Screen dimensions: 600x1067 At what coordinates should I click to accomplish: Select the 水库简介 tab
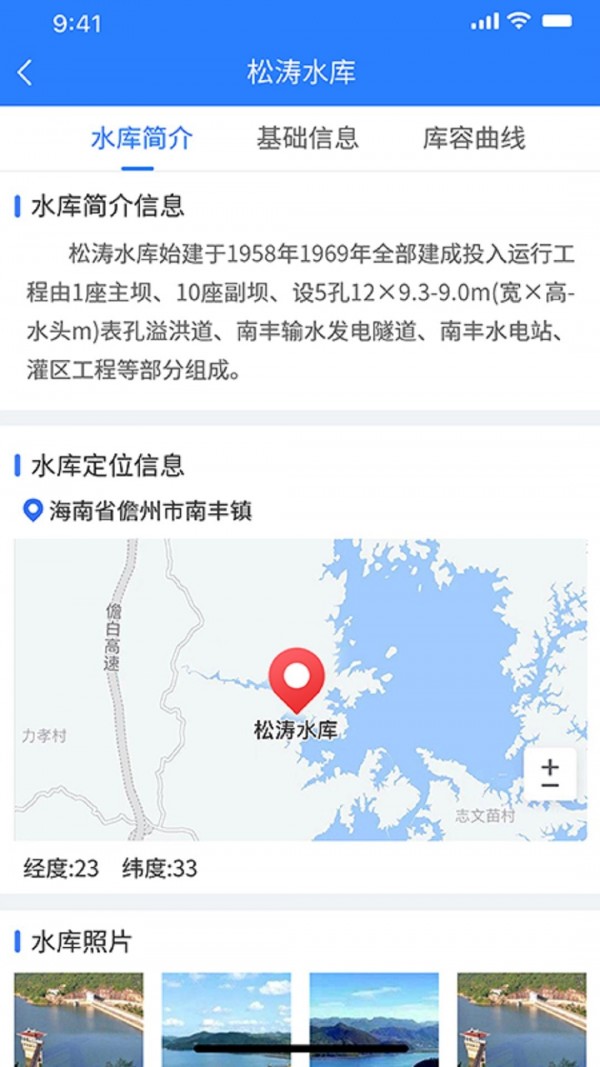tap(141, 138)
